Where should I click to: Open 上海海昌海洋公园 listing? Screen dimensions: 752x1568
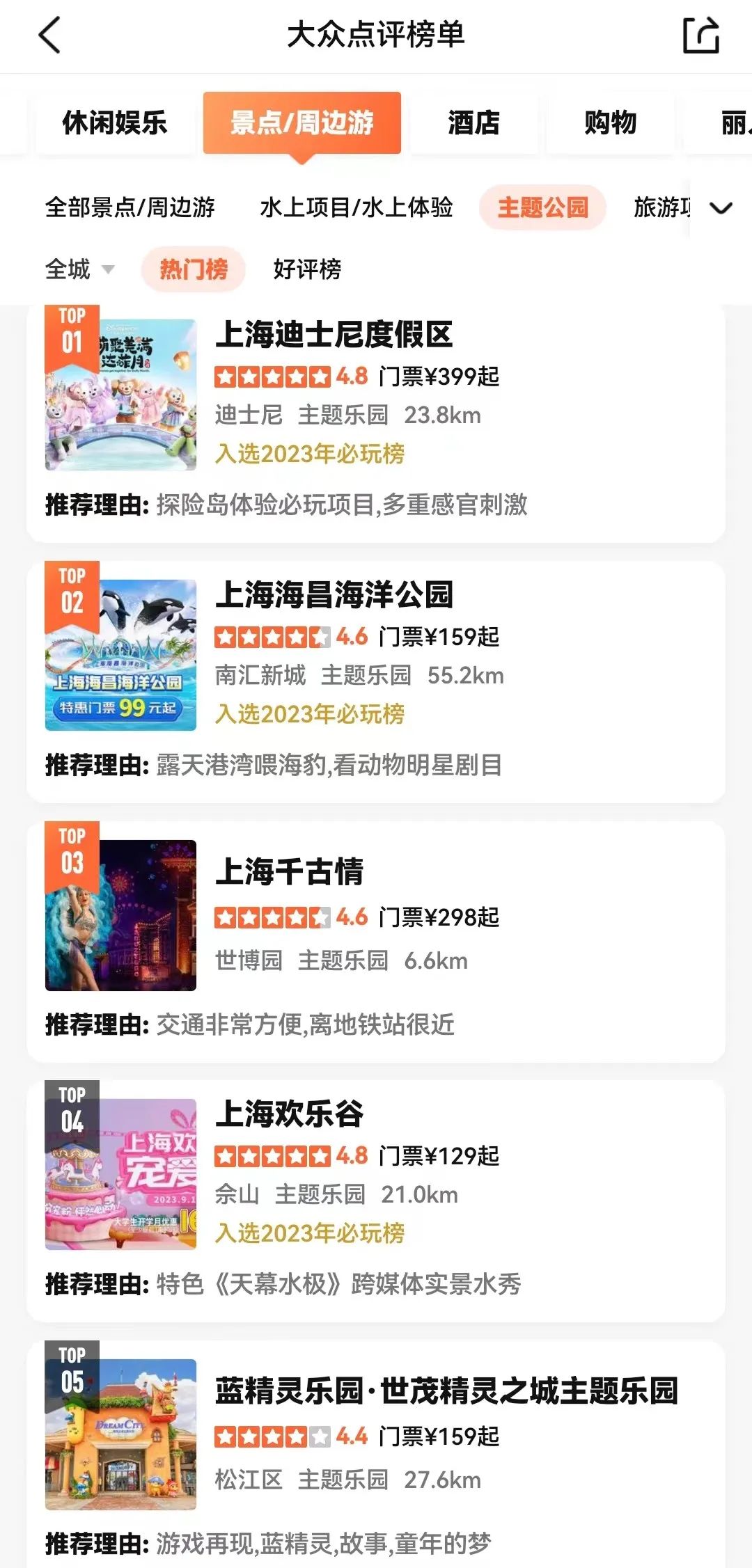334,596
